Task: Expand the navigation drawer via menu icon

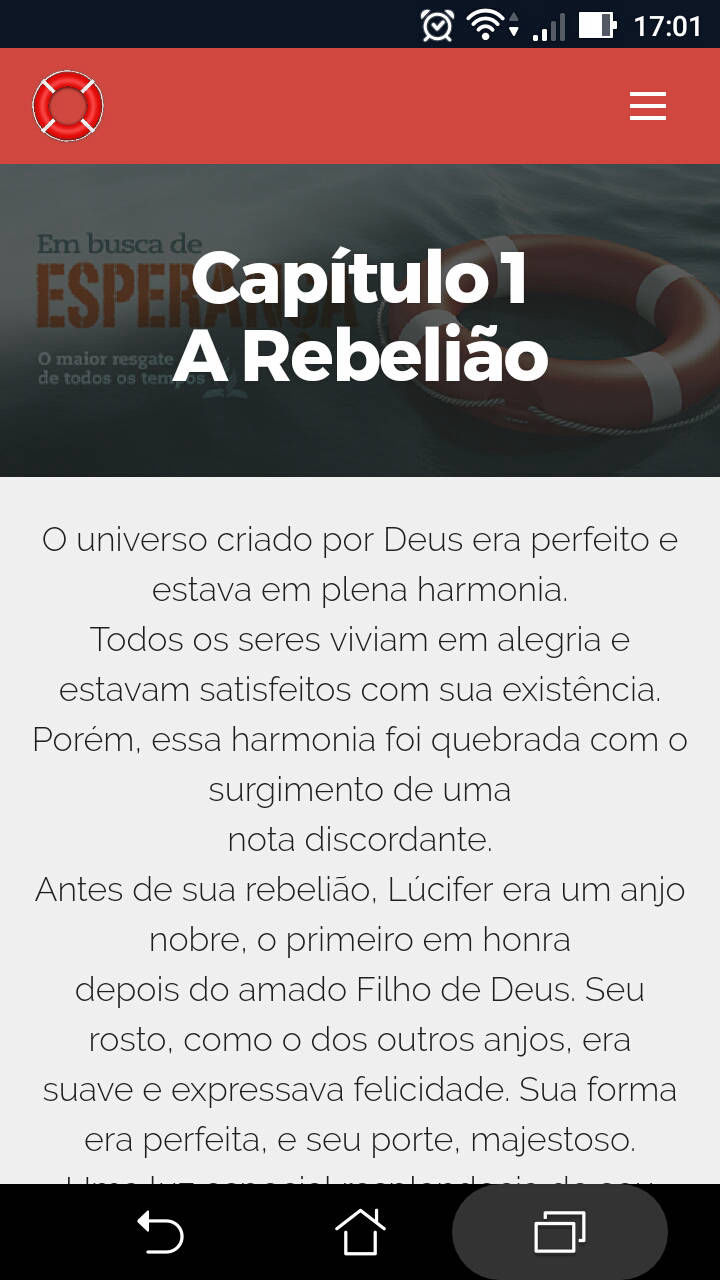Action: click(647, 105)
